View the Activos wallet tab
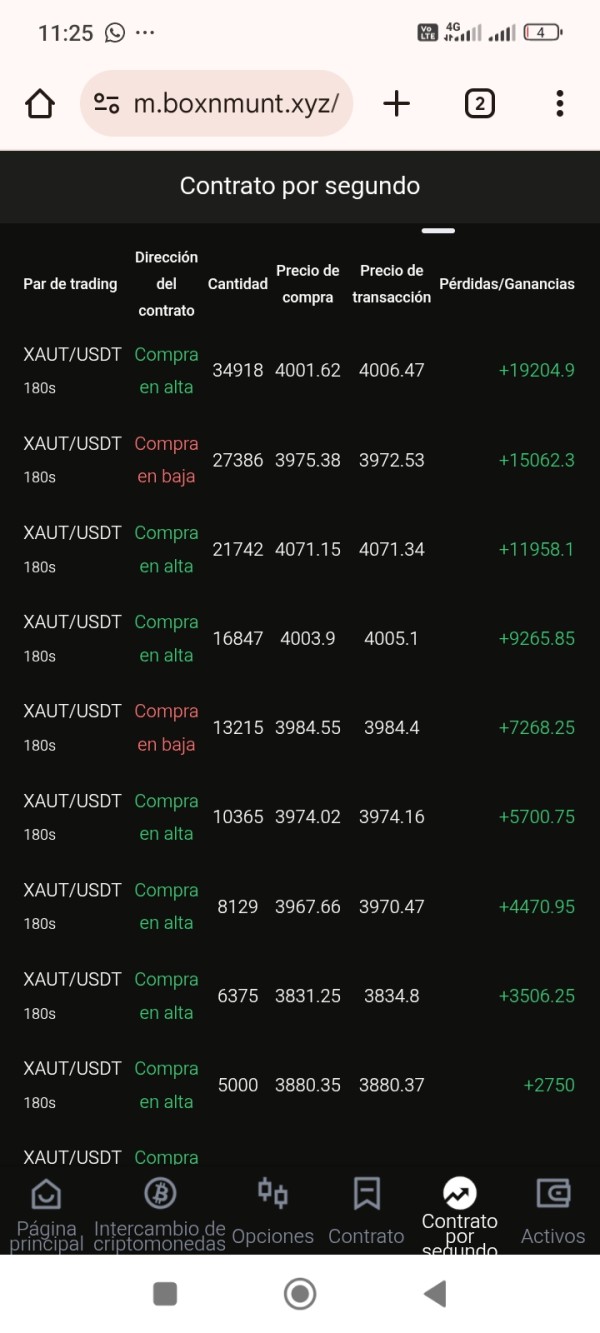Screen dimensions: 600x1333 (553, 1212)
